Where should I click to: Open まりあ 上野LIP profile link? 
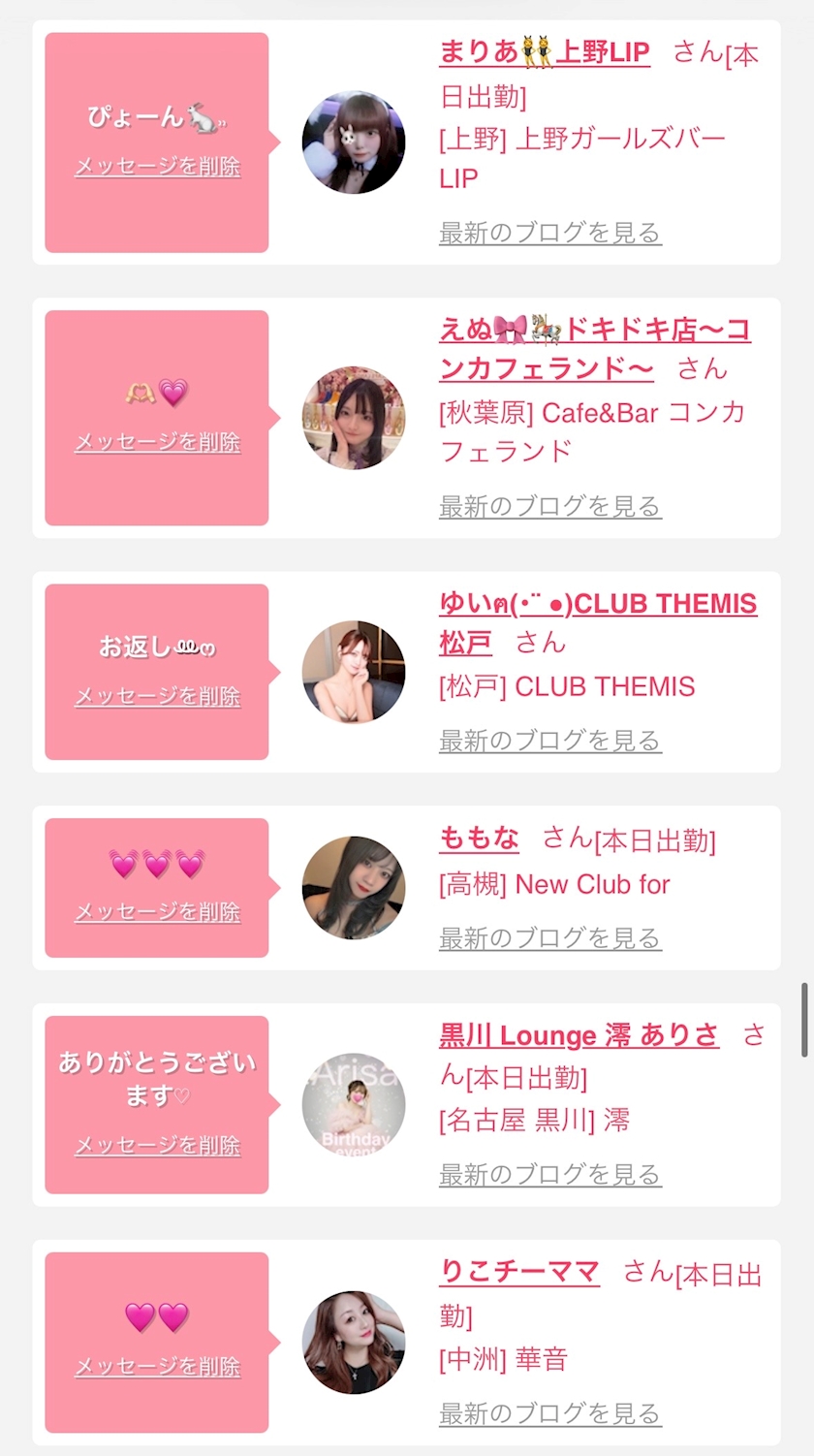pos(544,52)
